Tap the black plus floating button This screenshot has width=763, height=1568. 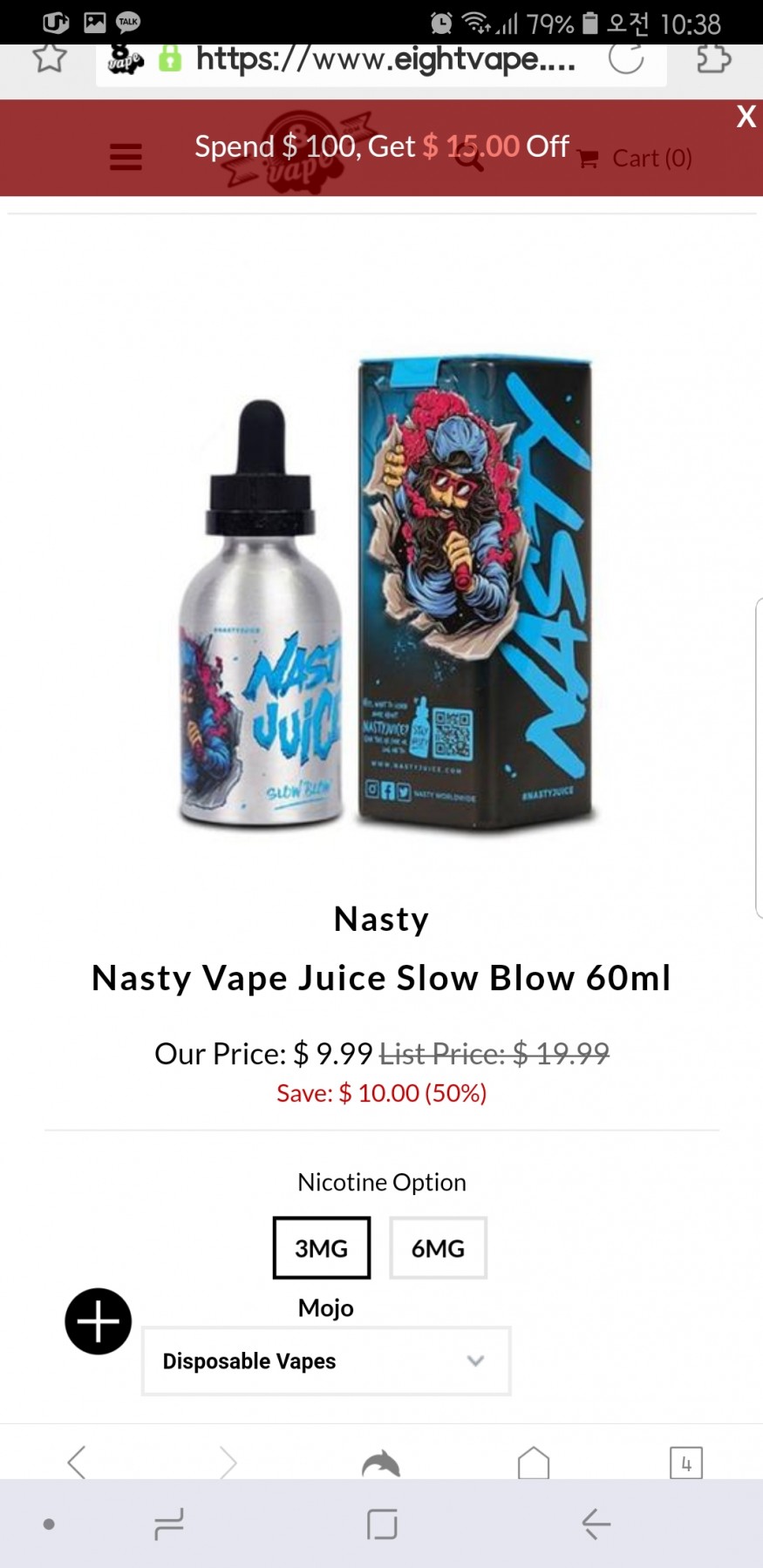(x=99, y=1321)
